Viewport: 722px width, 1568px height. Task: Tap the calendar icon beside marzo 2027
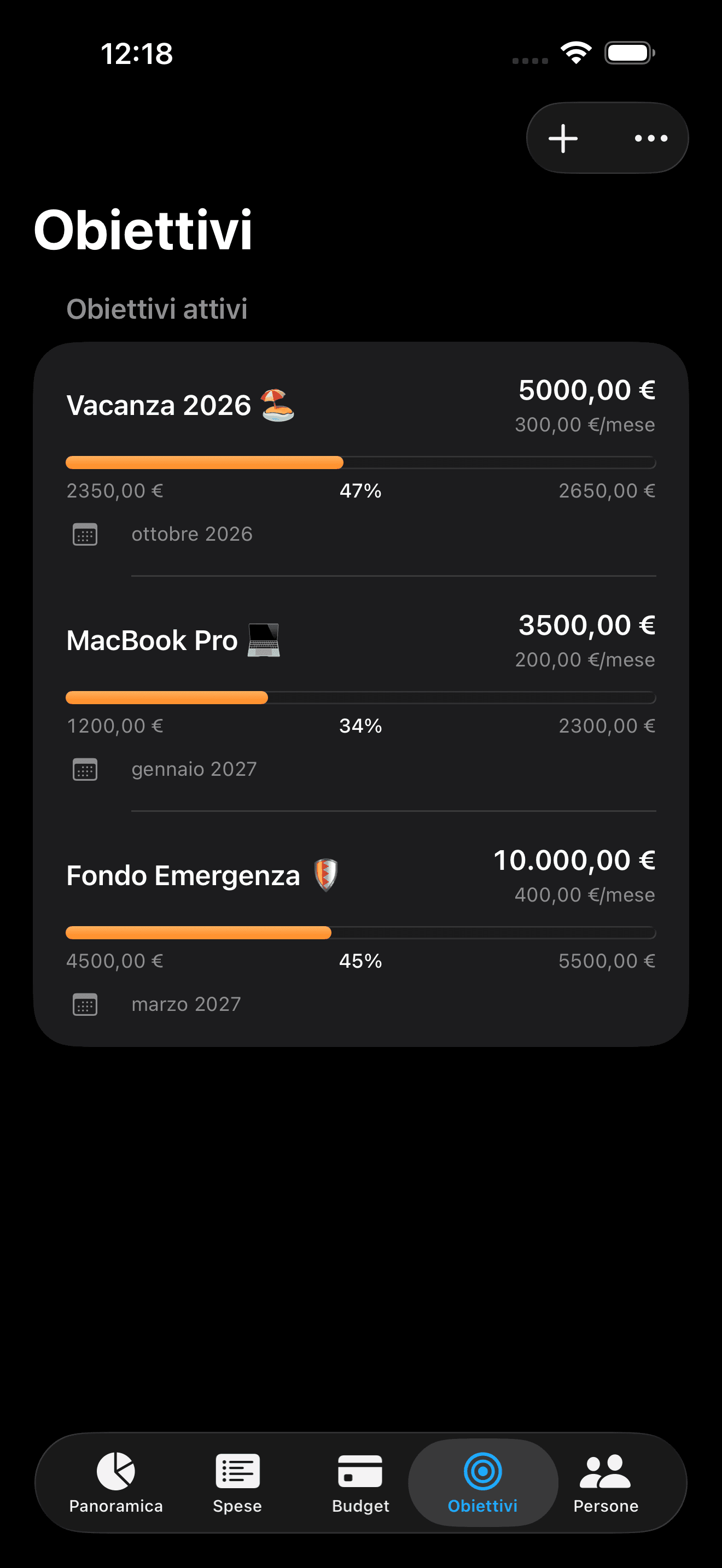click(x=85, y=1004)
